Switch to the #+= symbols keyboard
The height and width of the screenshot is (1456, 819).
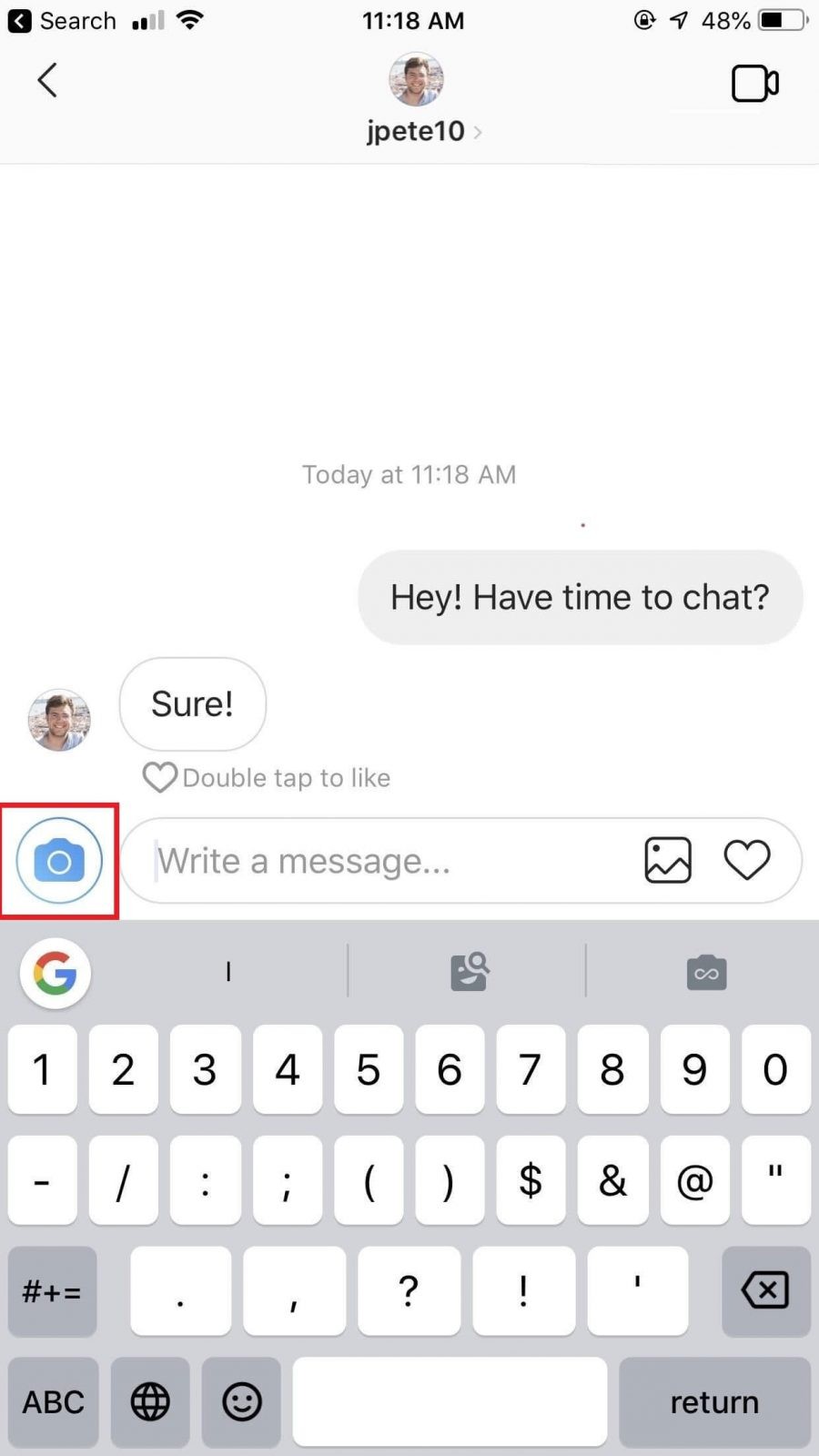(x=52, y=1290)
